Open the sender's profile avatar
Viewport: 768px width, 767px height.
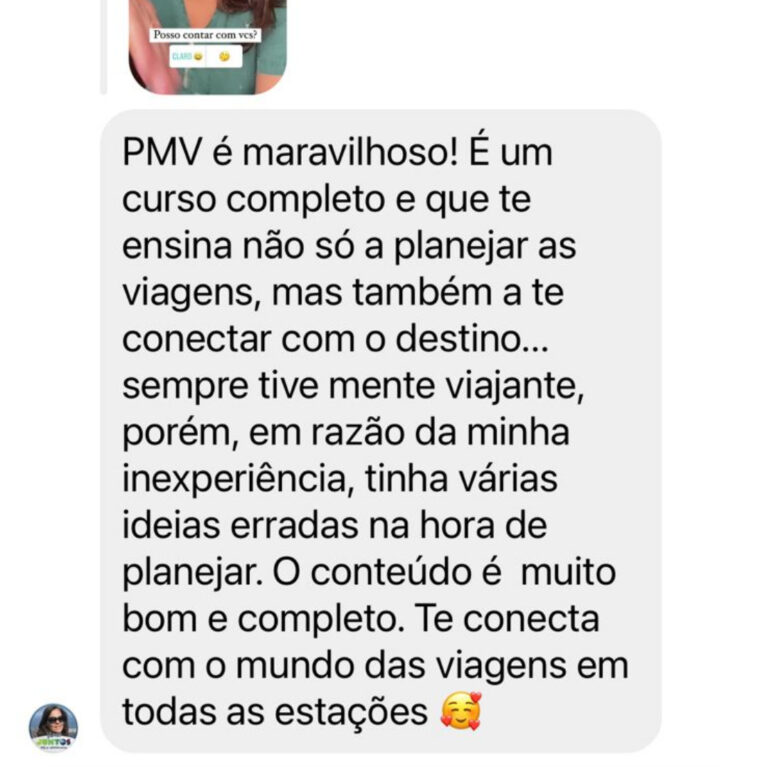(53, 727)
